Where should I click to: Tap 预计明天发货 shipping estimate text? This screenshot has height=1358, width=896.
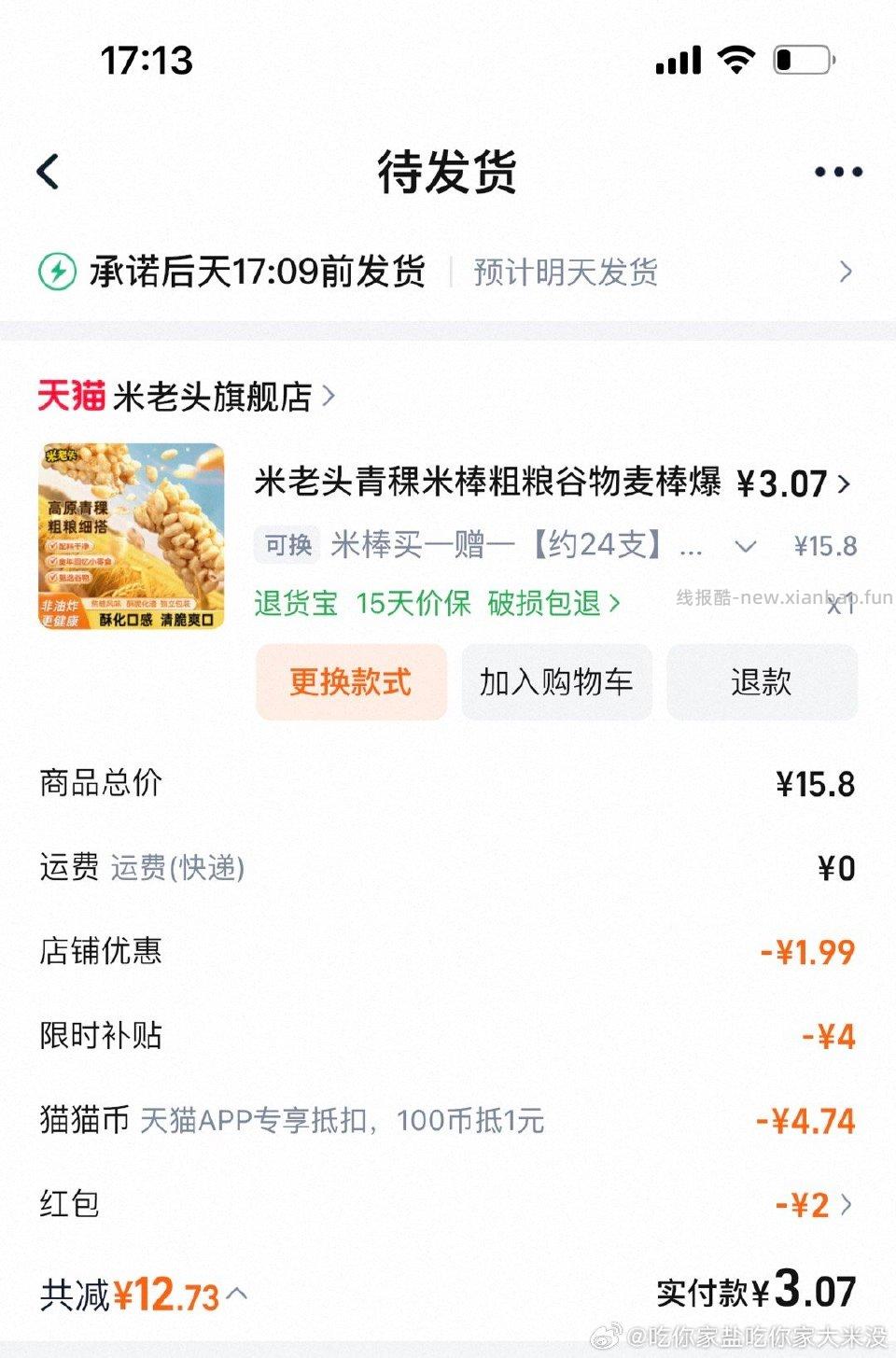point(565,272)
